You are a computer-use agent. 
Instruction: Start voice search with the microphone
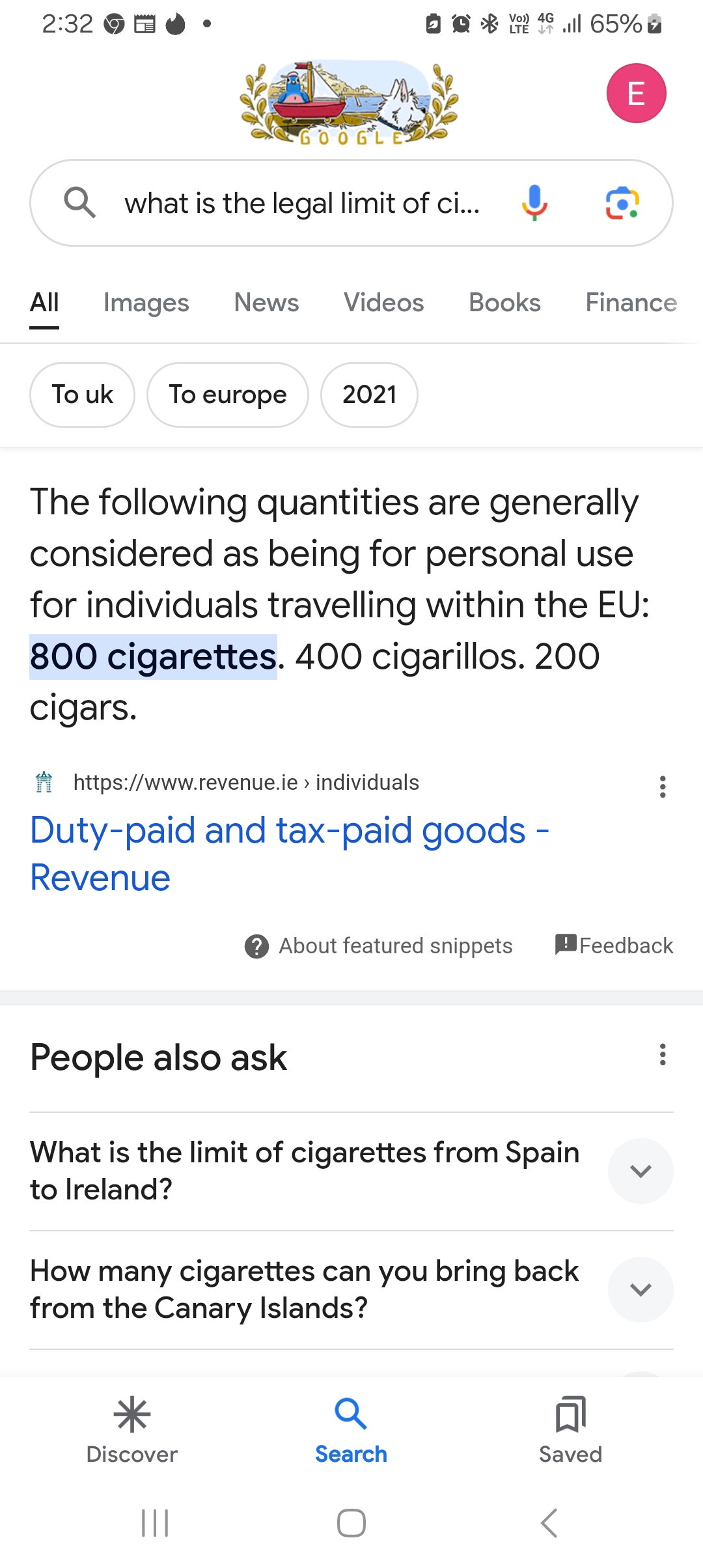(534, 203)
